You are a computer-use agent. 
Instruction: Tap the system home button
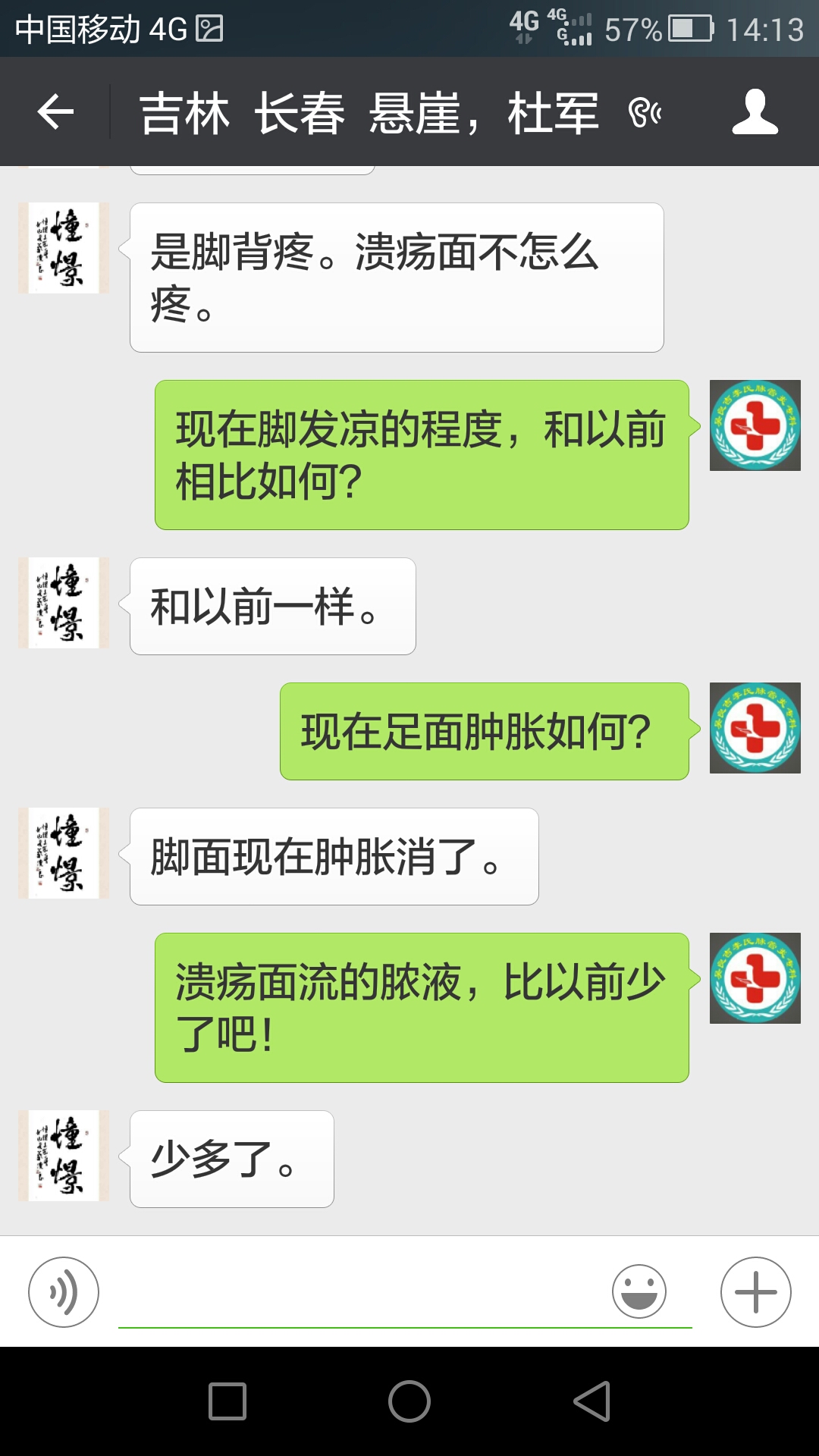click(x=409, y=1401)
